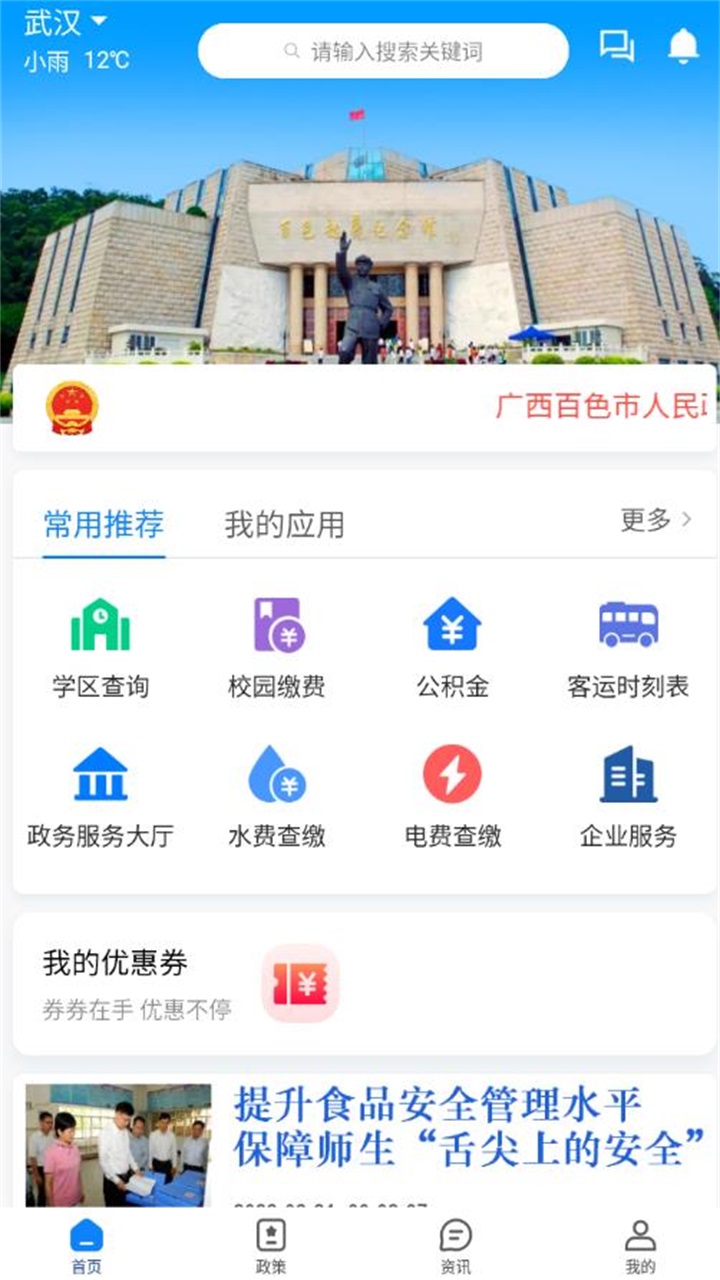720x1280 pixels.
Task: Expand the 武汉 city selector dropdown
Action: pyautogui.click(x=62, y=22)
